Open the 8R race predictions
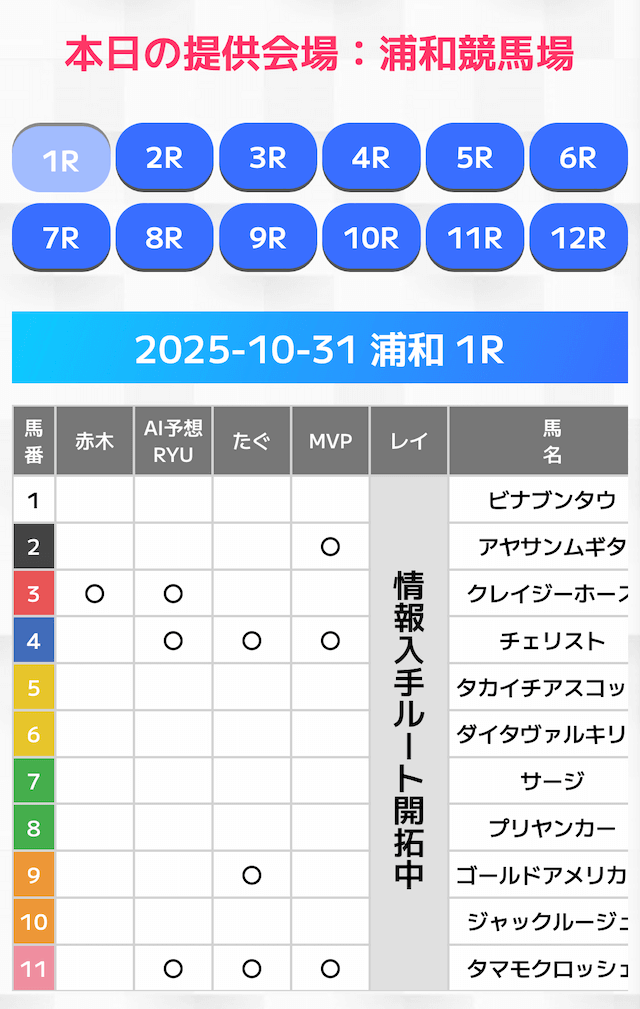This screenshot has width=640, height=1009. [x=164, y=238]
